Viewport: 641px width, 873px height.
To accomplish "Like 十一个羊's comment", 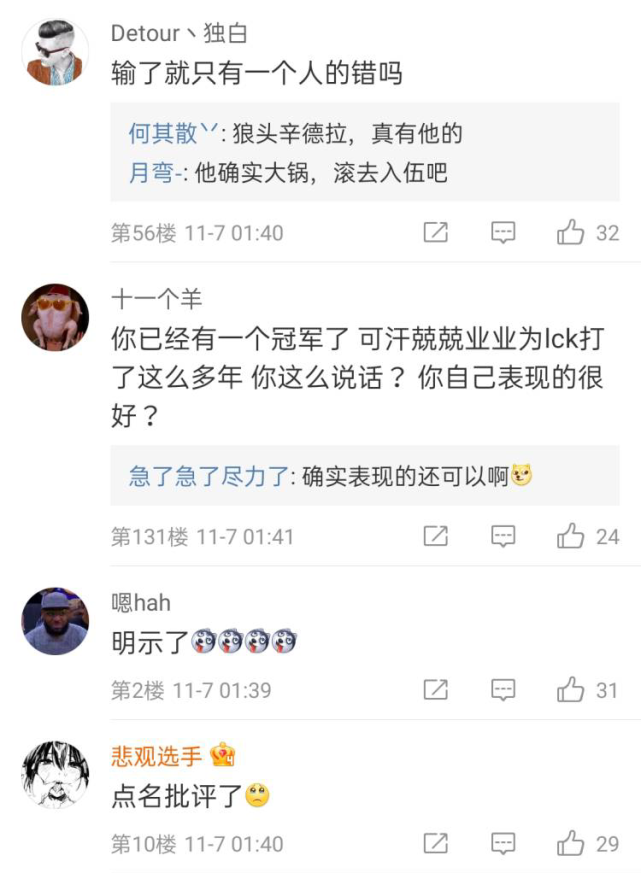I will click(x=571, y=536).
